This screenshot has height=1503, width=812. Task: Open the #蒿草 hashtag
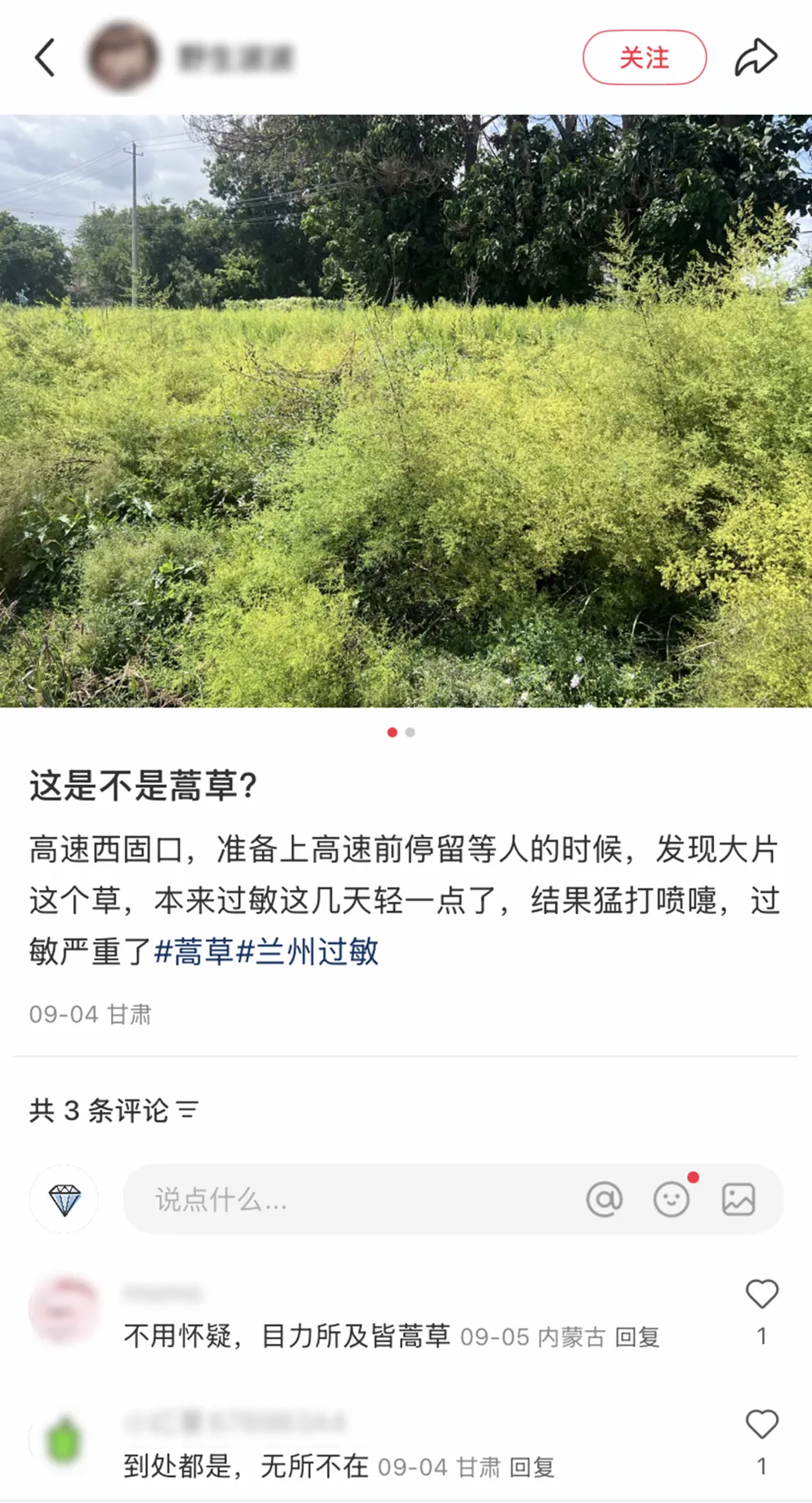tap(193, 952)
